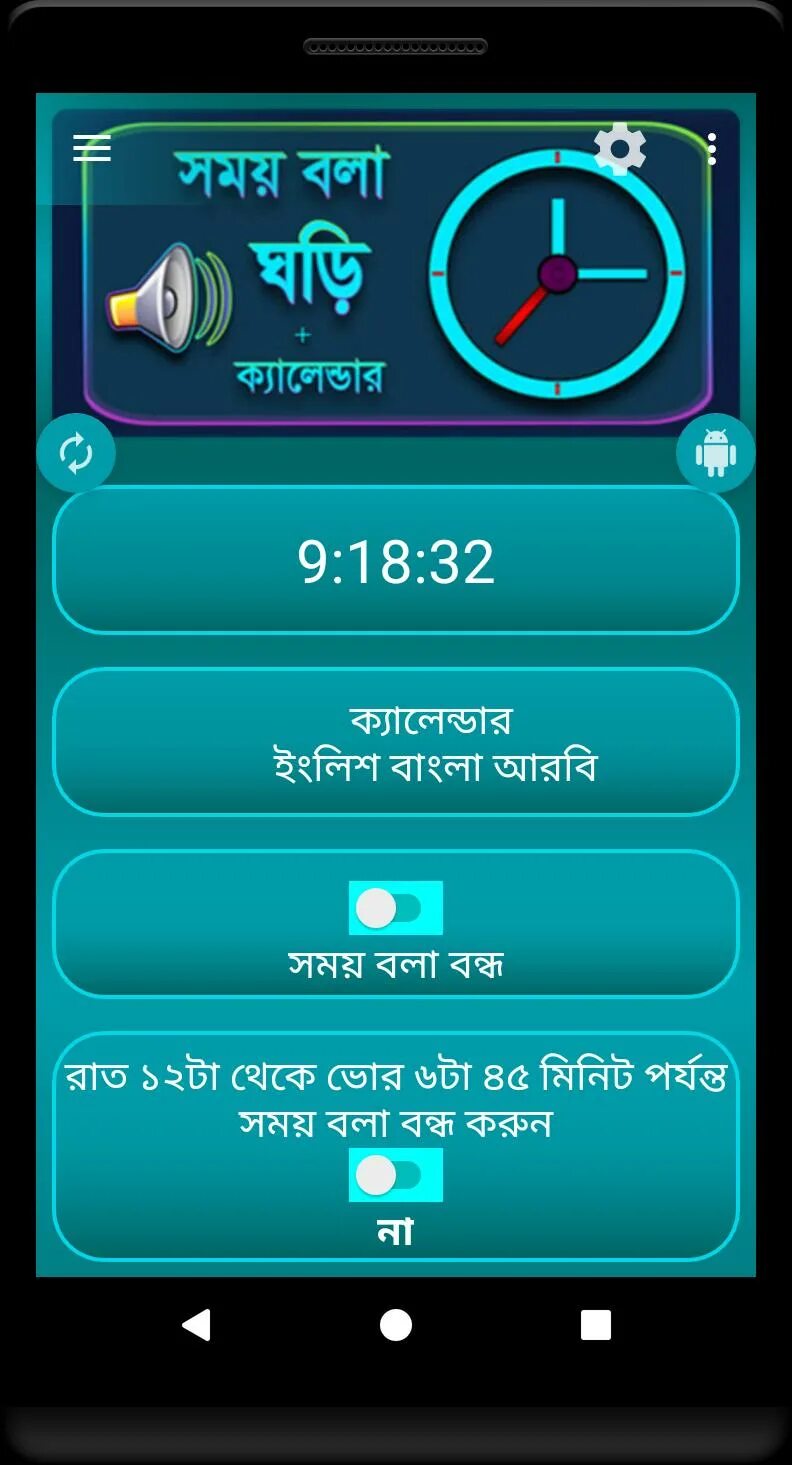Viewport: 792px width, 1465px height.
Task: Open the ক্যালেন্ডার ইংলিশ বাংলা আরবি card
Action: (396, 742)
